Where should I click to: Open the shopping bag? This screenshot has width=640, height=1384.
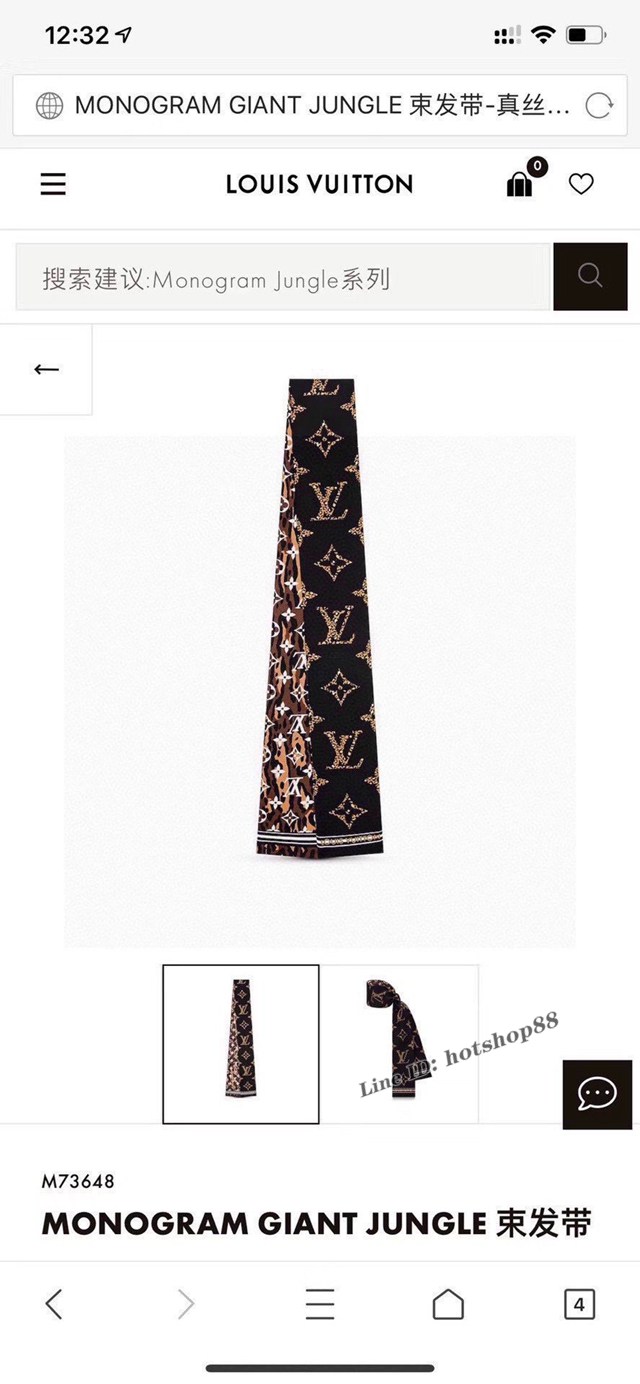520,184
